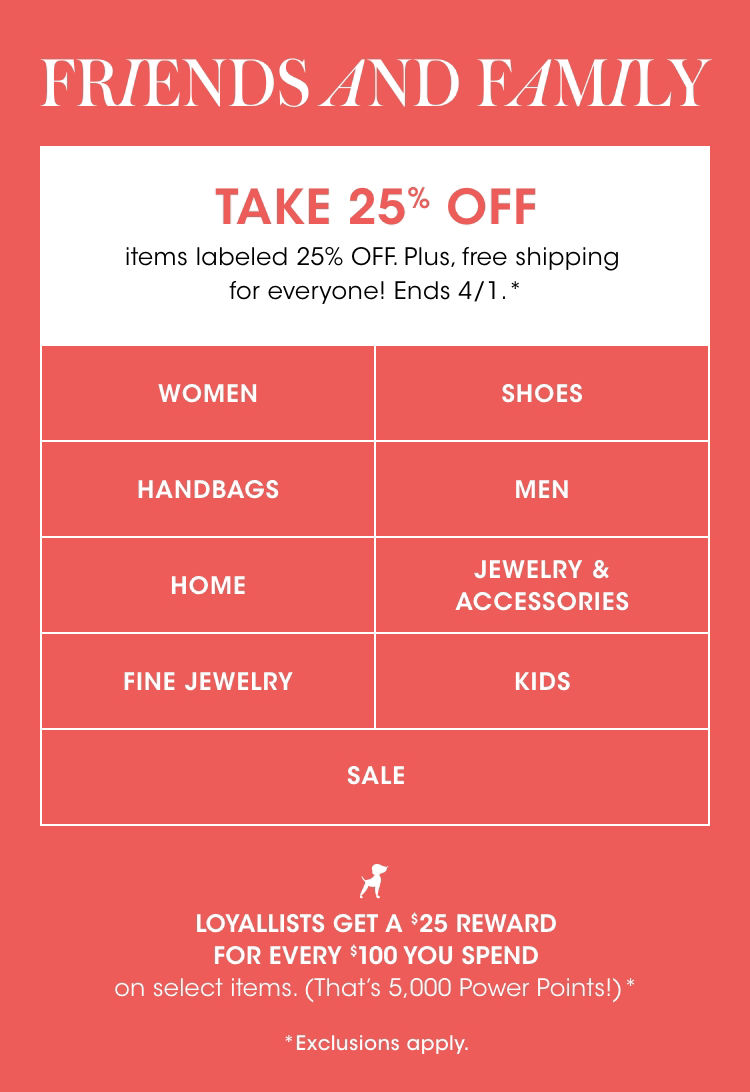
Task: Open the Women category
Action: pyautogui.click(x=208, y=393)
